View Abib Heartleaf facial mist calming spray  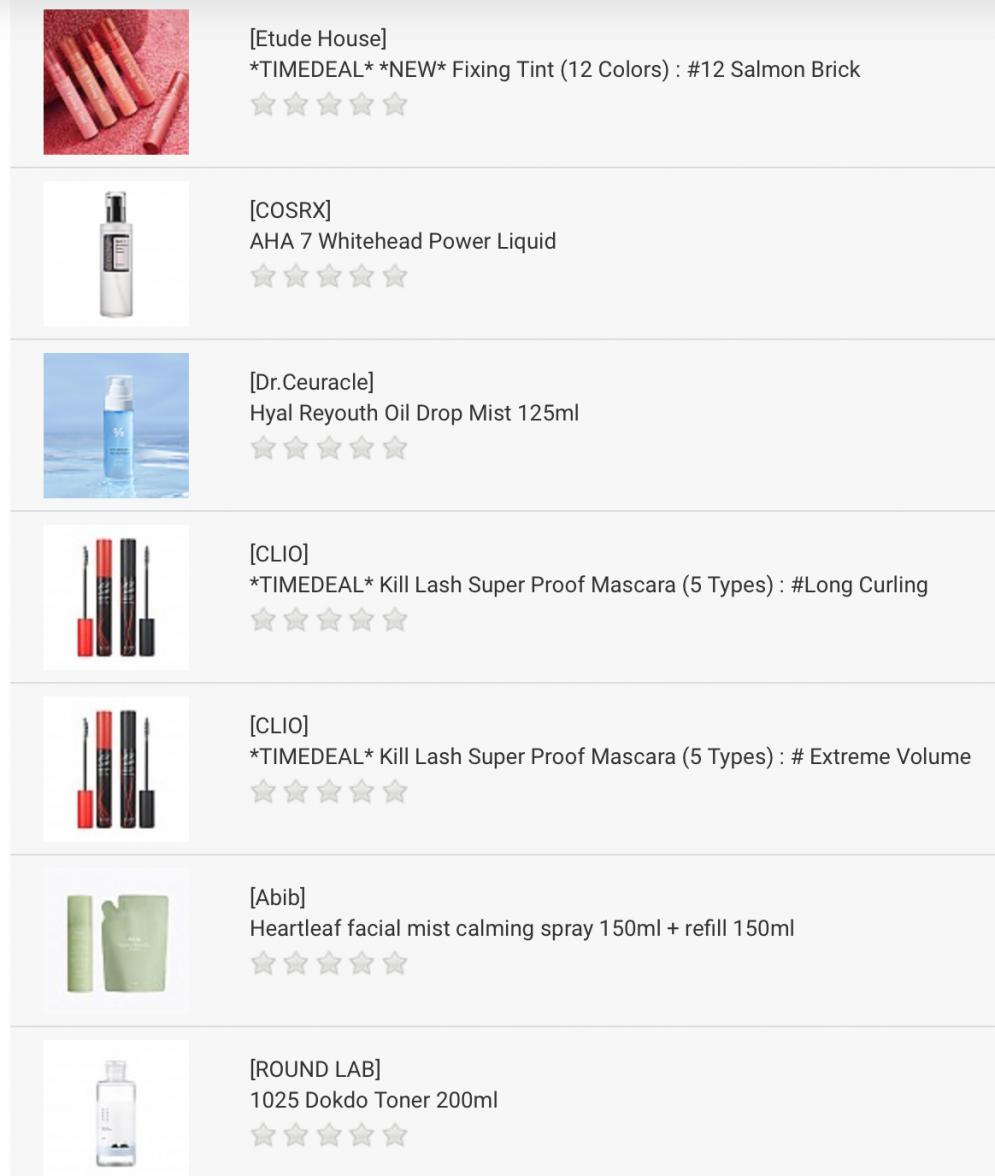click(521, 929)
